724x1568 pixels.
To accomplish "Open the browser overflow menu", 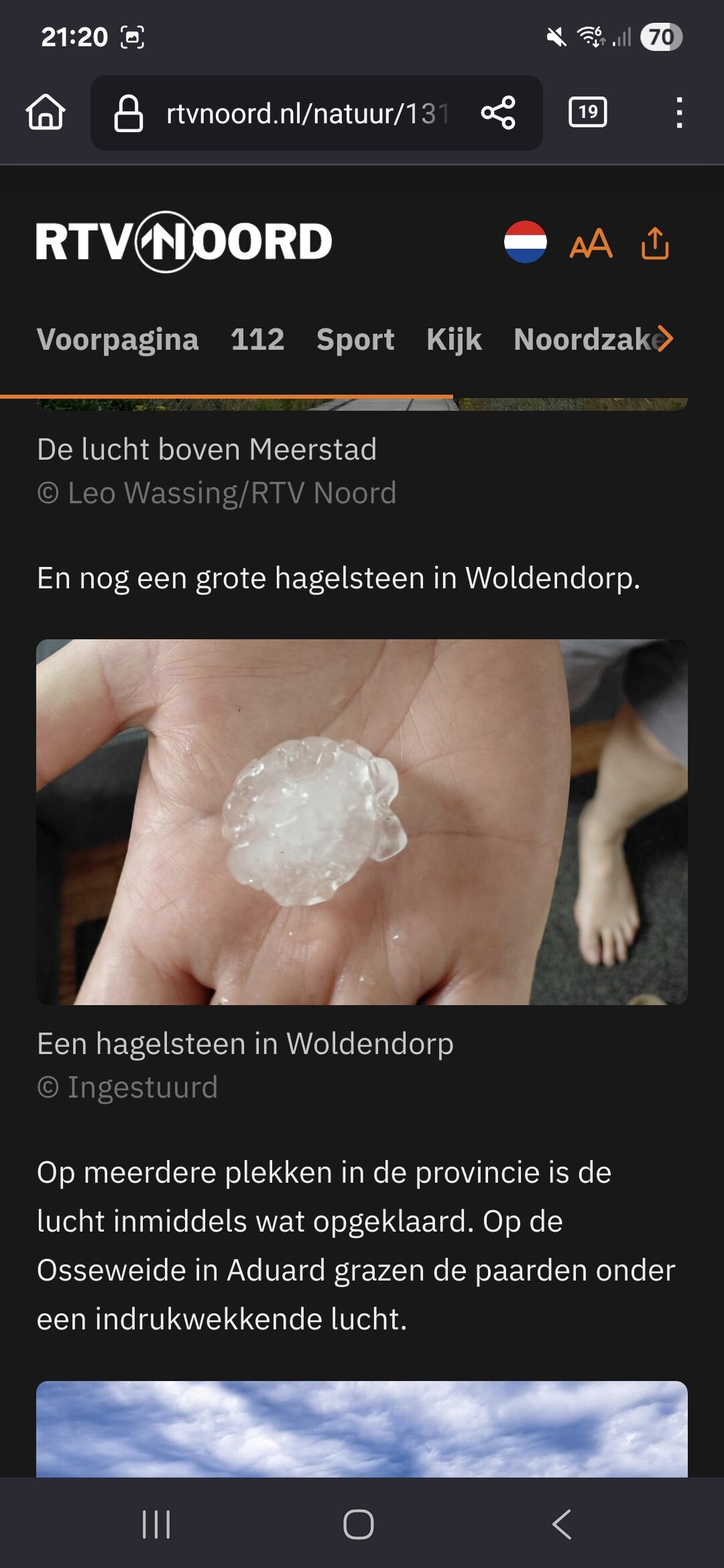I will pyautogui.click(x=679, y=113).
